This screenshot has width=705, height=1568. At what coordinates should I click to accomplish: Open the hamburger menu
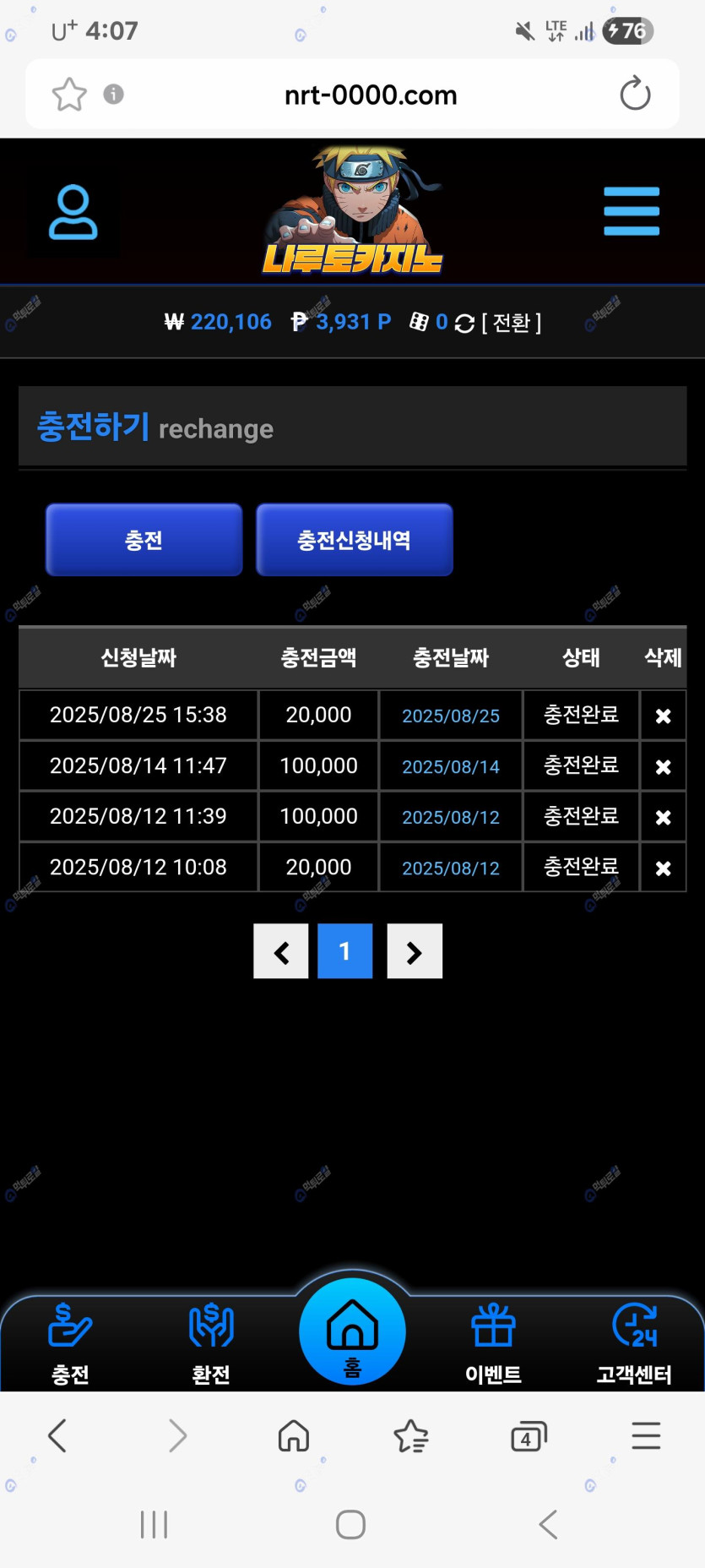[x=631, y=211]
